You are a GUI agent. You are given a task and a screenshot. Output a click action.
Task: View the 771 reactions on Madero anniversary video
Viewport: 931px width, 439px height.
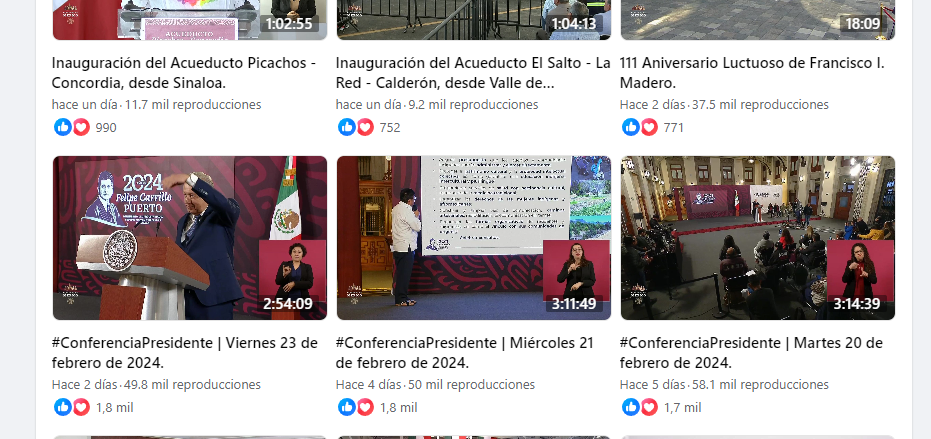pos(653,127)
